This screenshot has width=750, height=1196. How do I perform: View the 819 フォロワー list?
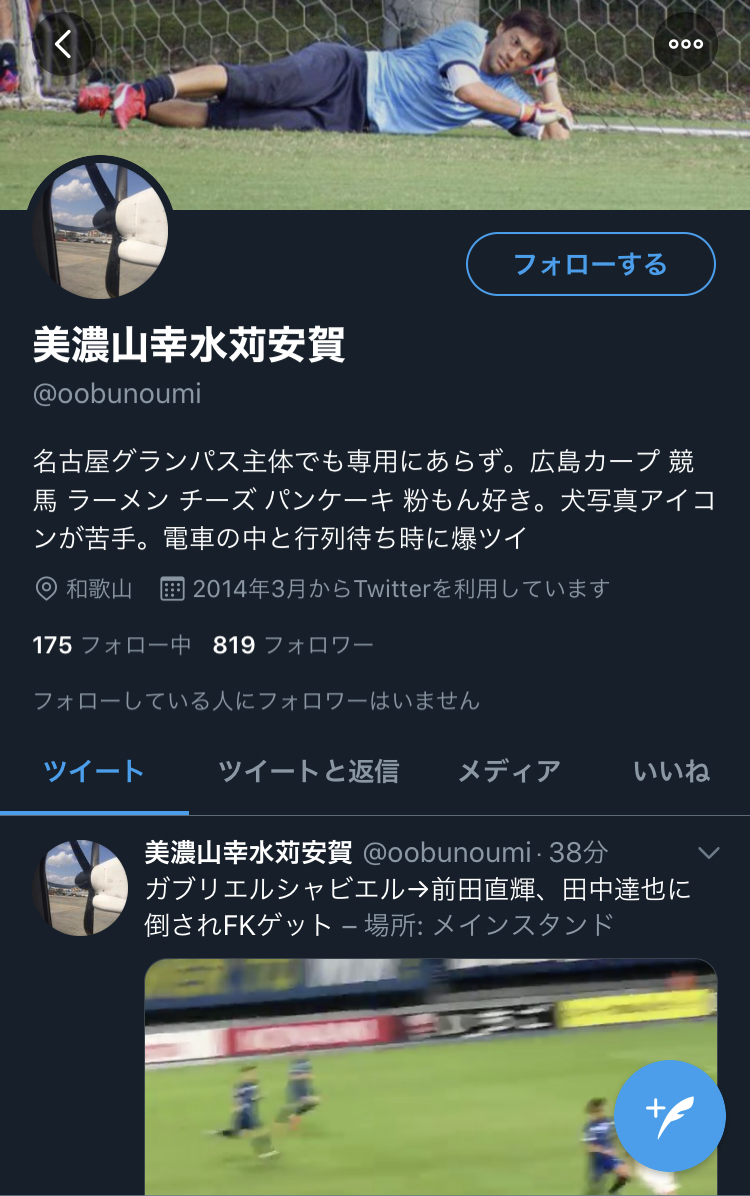pyautogui.click(x=293, y=645)
